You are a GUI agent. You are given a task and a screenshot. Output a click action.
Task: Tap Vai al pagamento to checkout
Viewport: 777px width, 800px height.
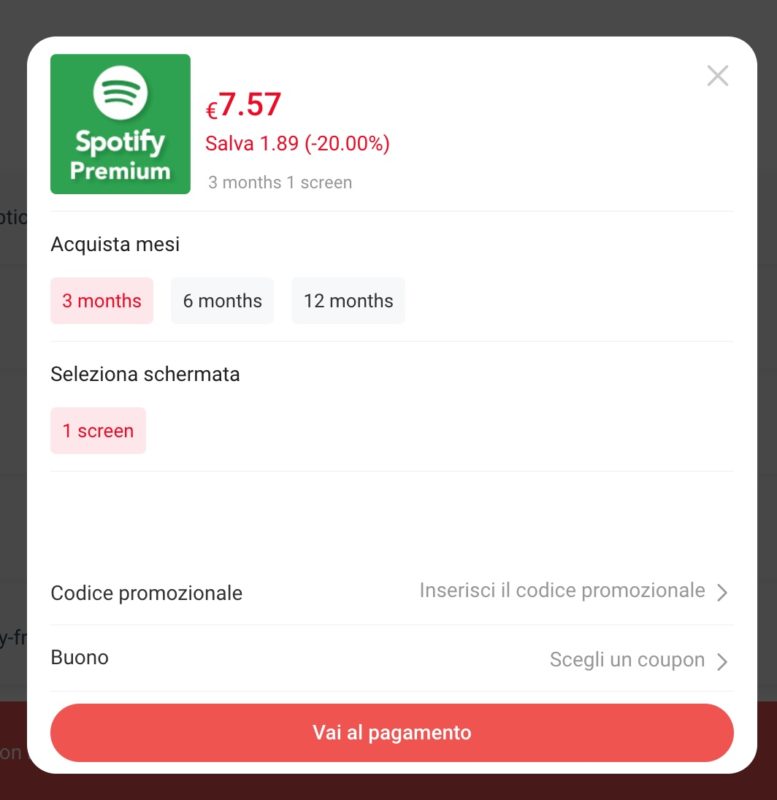point(392,733)
